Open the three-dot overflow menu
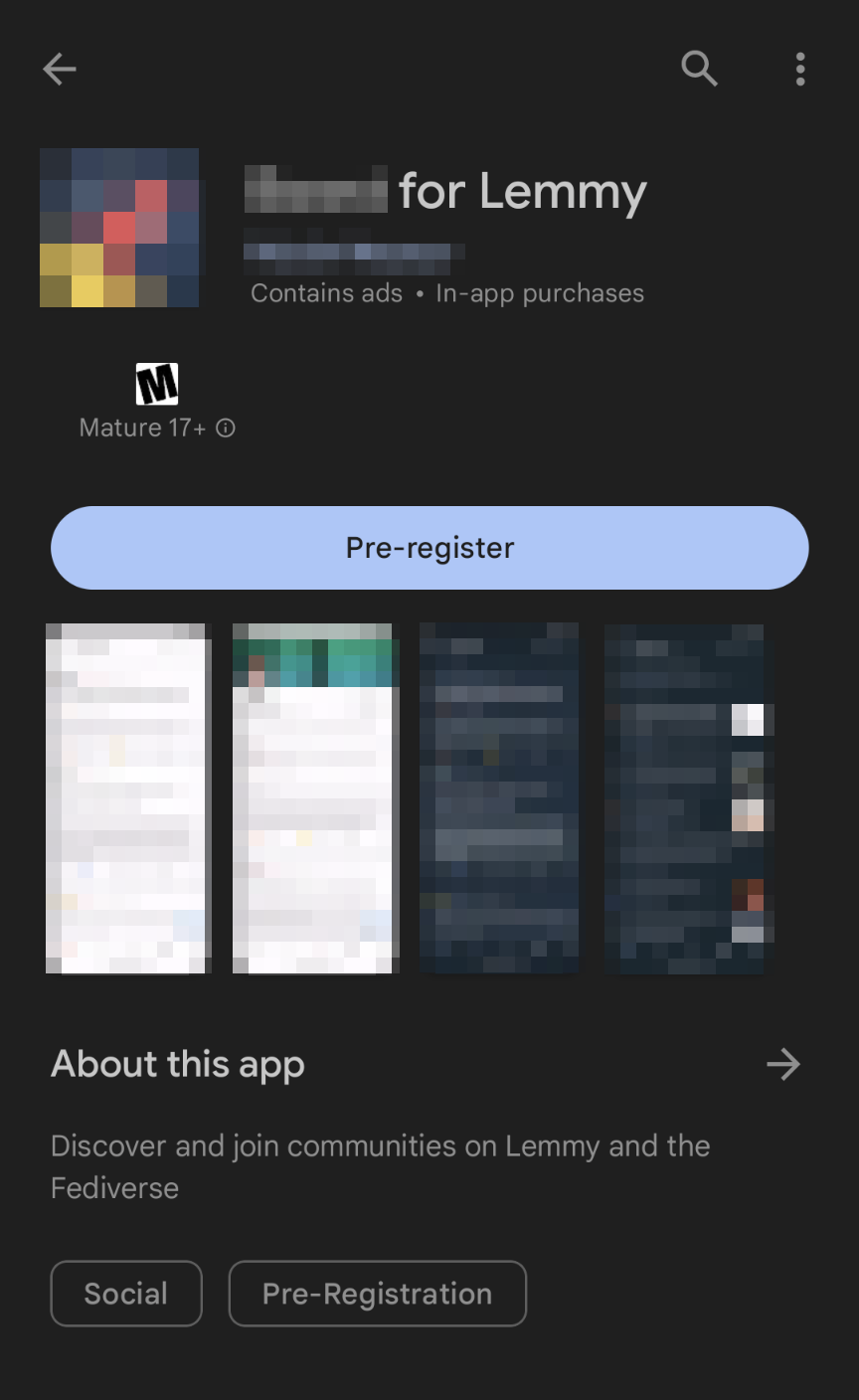The image size is (859, 1400). coord(800,69)
